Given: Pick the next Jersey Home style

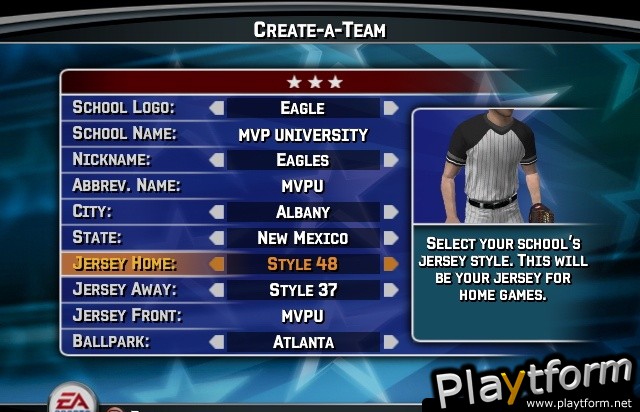Looking at the screenshot, I should 391,264.
